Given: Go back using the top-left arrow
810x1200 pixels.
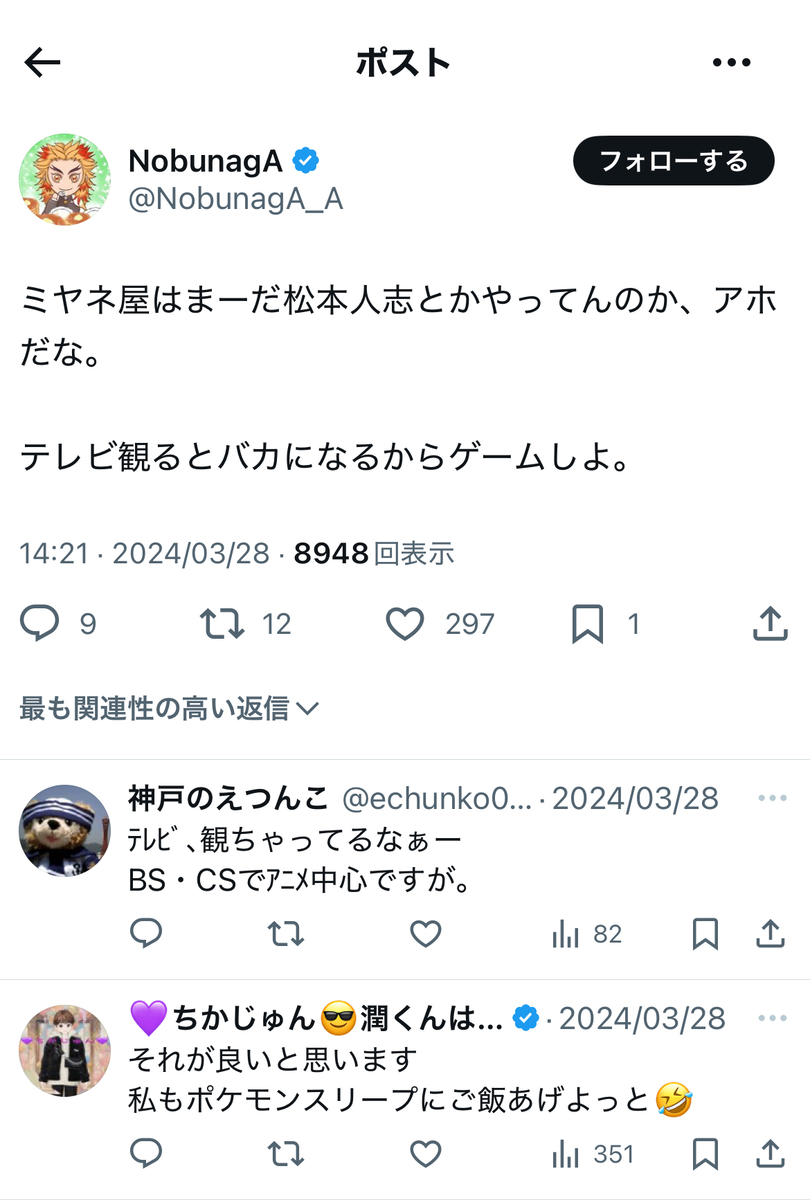Looking at the screenshot, I should [42, 63].
